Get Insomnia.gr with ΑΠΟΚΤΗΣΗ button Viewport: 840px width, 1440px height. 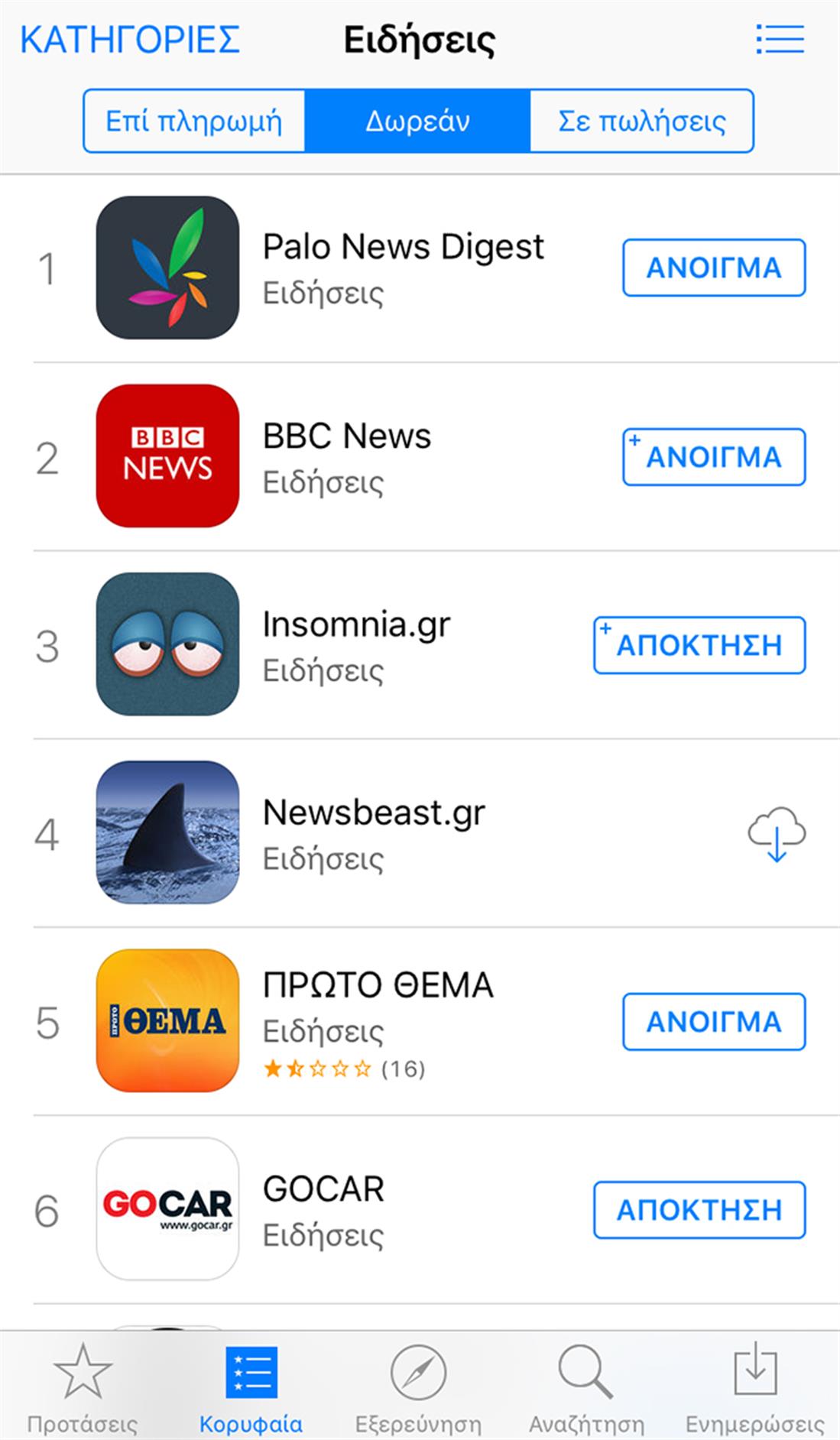699,645
